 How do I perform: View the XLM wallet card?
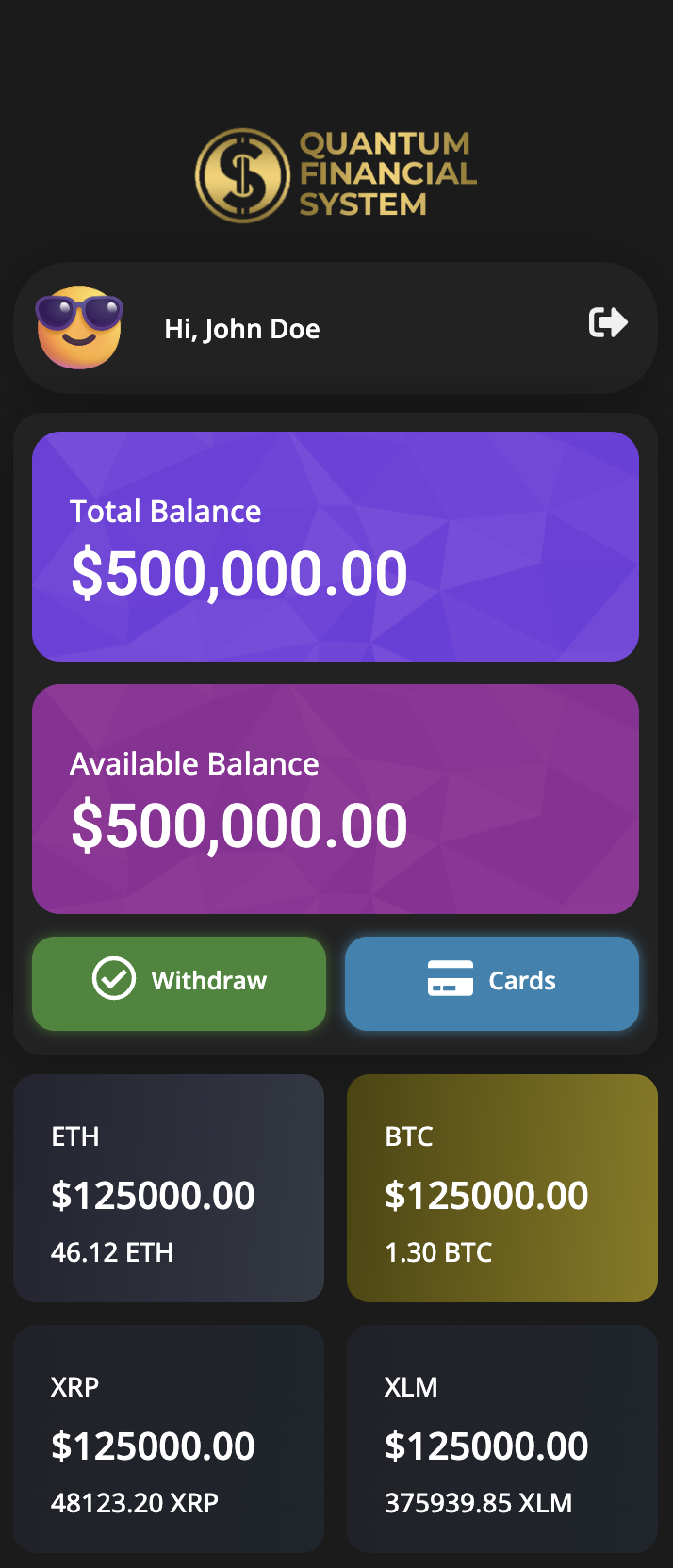pyautogui.click(x=502, y=1439)
